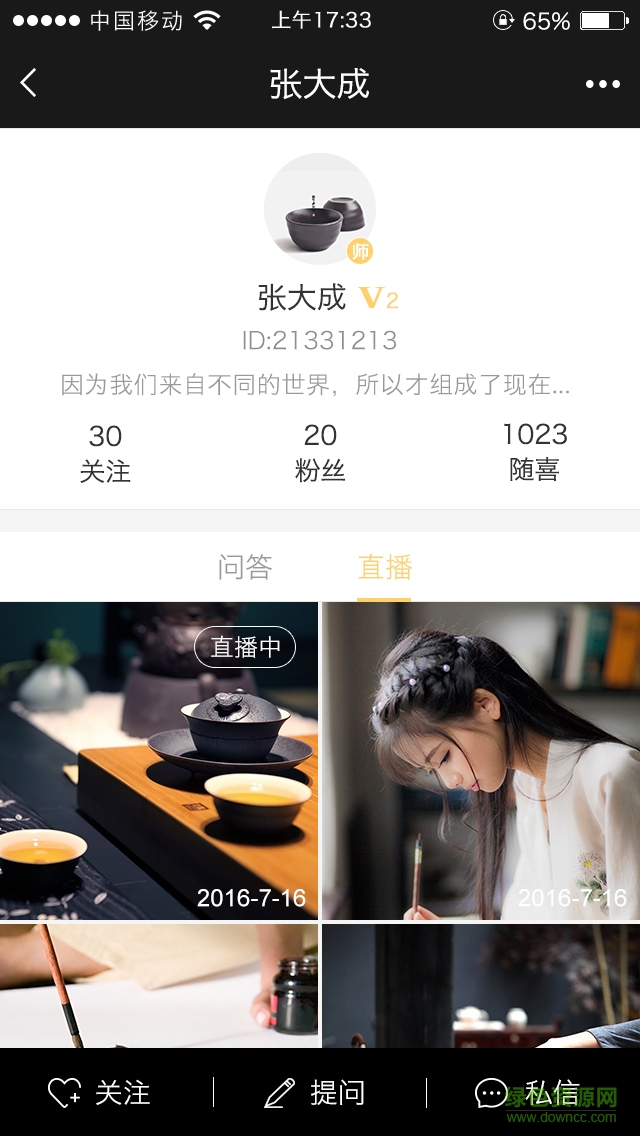Open the tea set video marked 直播中

[159, 760]
